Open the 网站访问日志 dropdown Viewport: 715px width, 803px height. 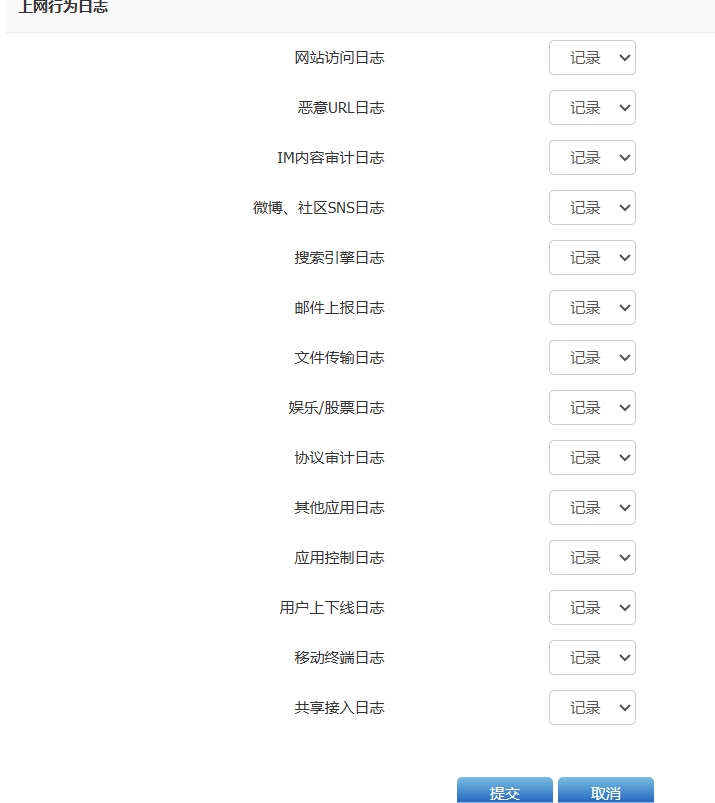point(592,58)
